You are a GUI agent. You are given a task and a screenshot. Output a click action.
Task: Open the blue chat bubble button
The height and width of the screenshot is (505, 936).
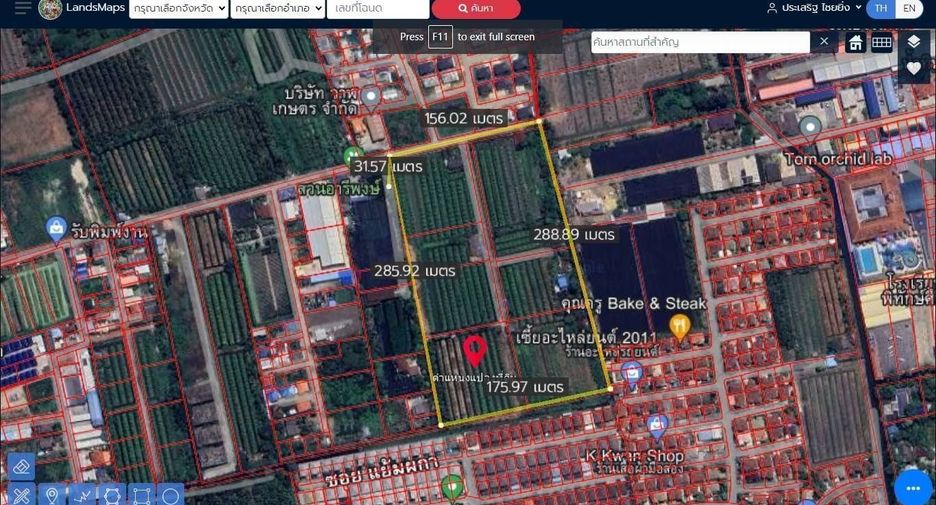(x=913, y=488)
